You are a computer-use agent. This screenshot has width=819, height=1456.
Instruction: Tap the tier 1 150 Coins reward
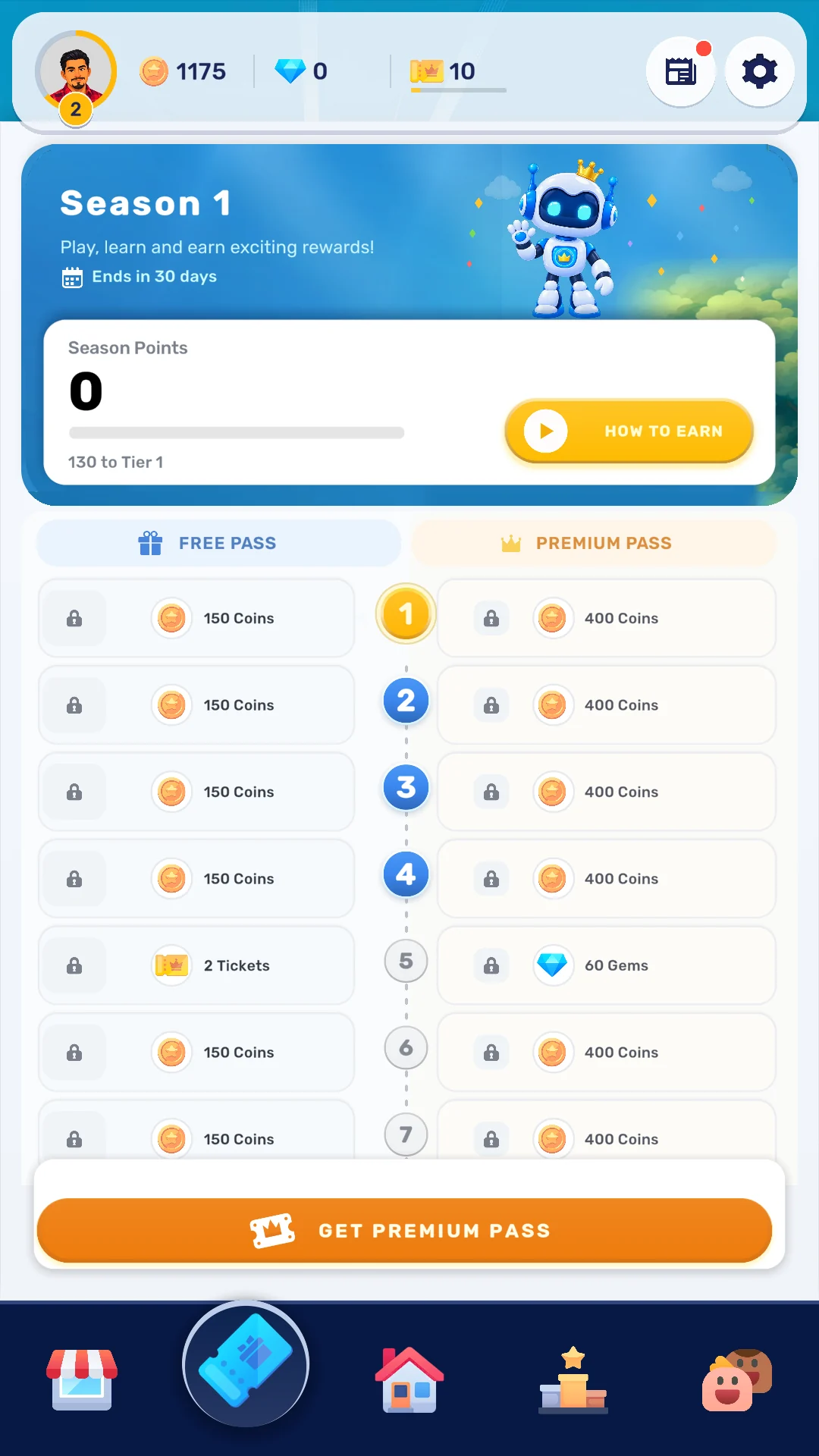coord(196,618)
